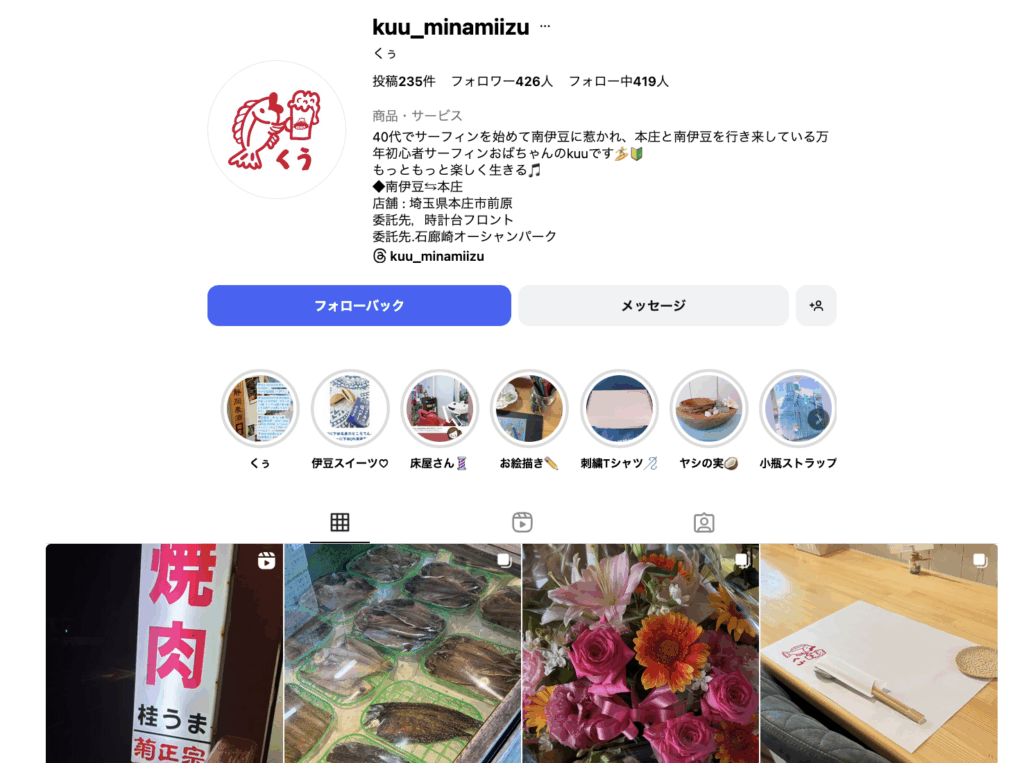Open the 床屋さん story highlight
Image resolution: width=1024 pixels, height=763 pixels.
point(439,409)
